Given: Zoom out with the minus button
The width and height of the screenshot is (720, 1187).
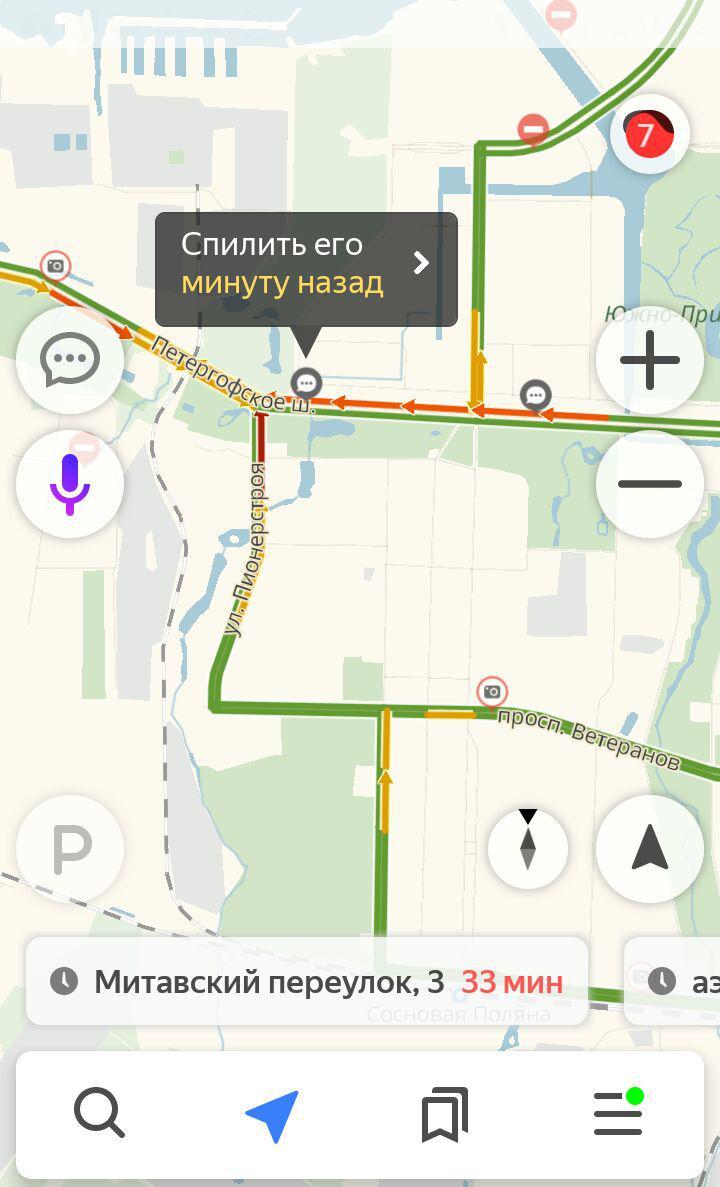Looking at the screenshot, I should click(650, 484).
